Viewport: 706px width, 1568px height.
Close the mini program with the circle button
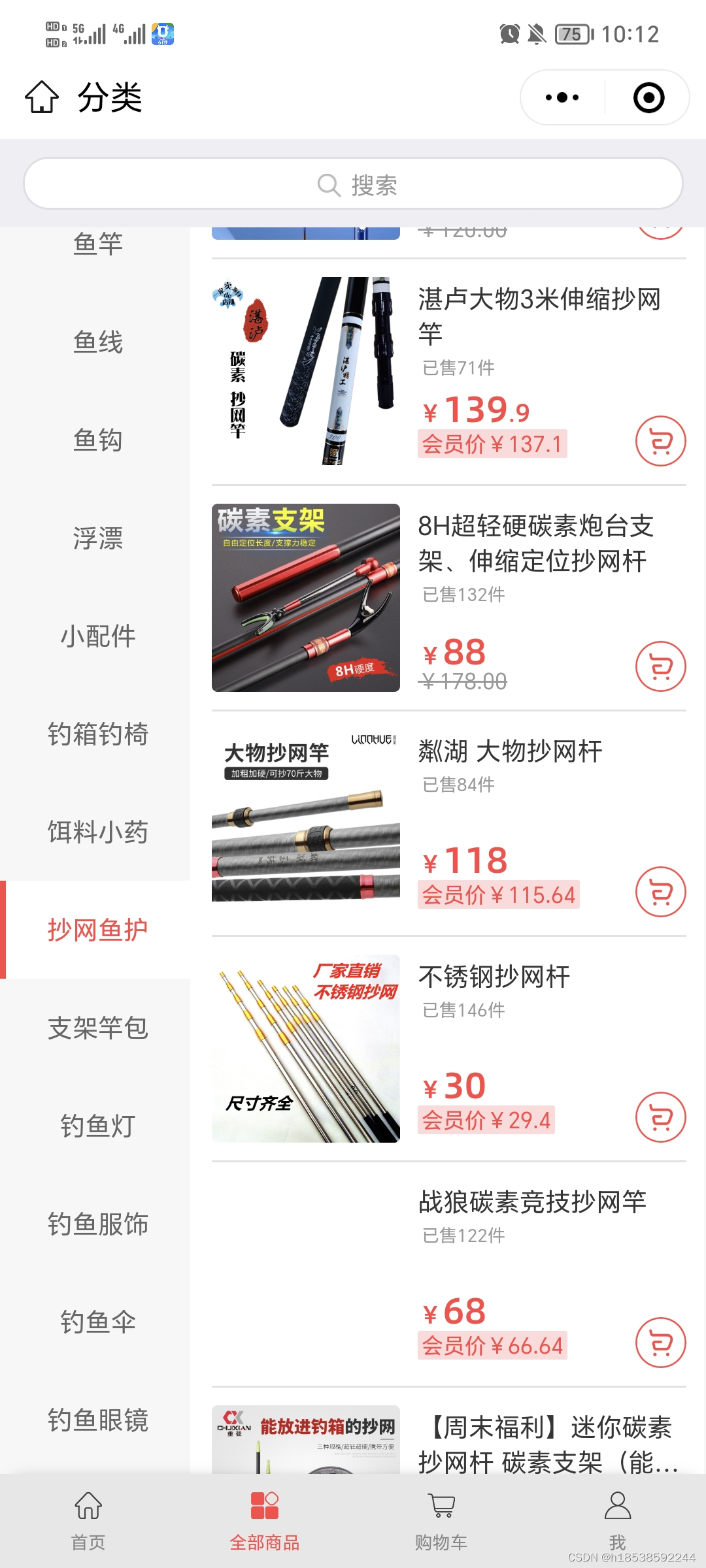(648, 97)
